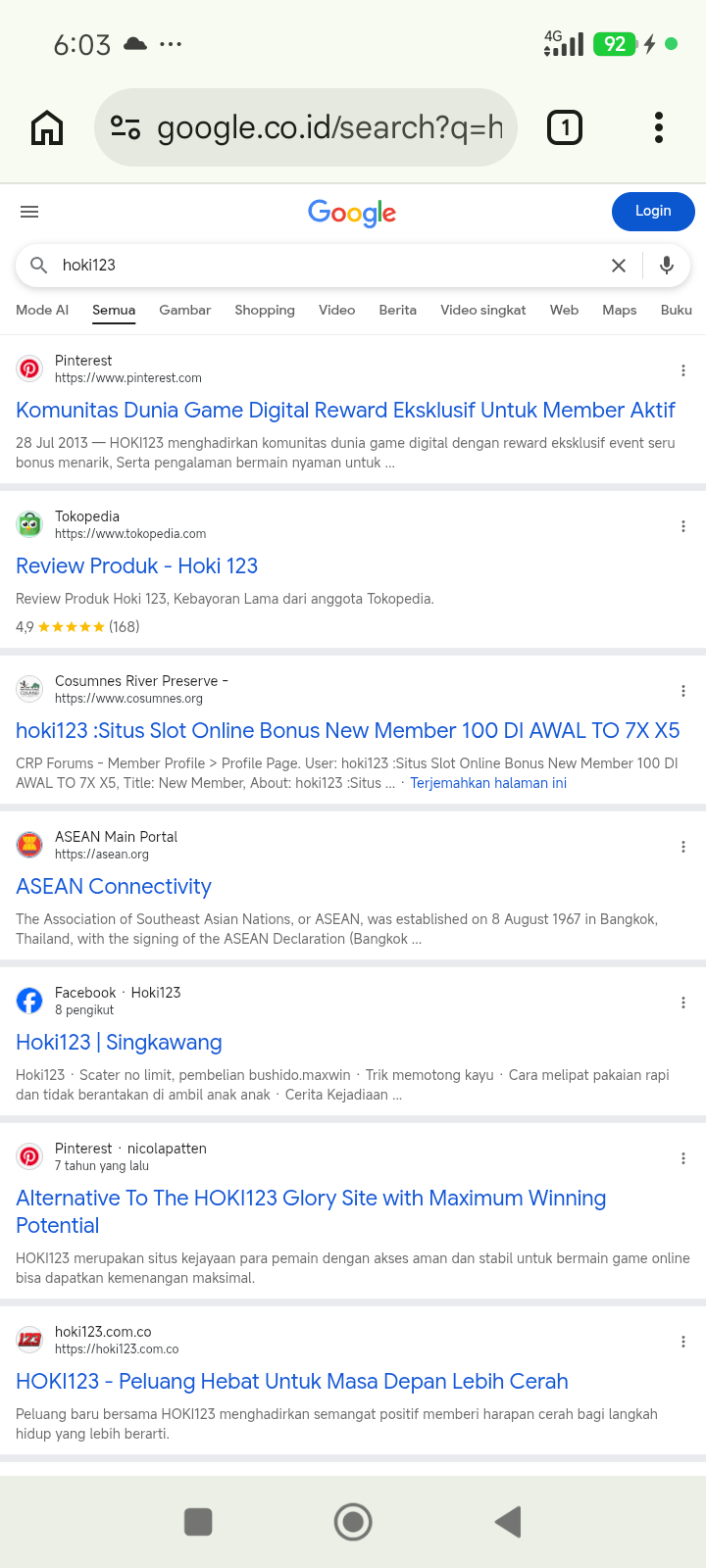706x1568 pixels.
Task: Switch to the Gambar tab
Action: [185, 310]
